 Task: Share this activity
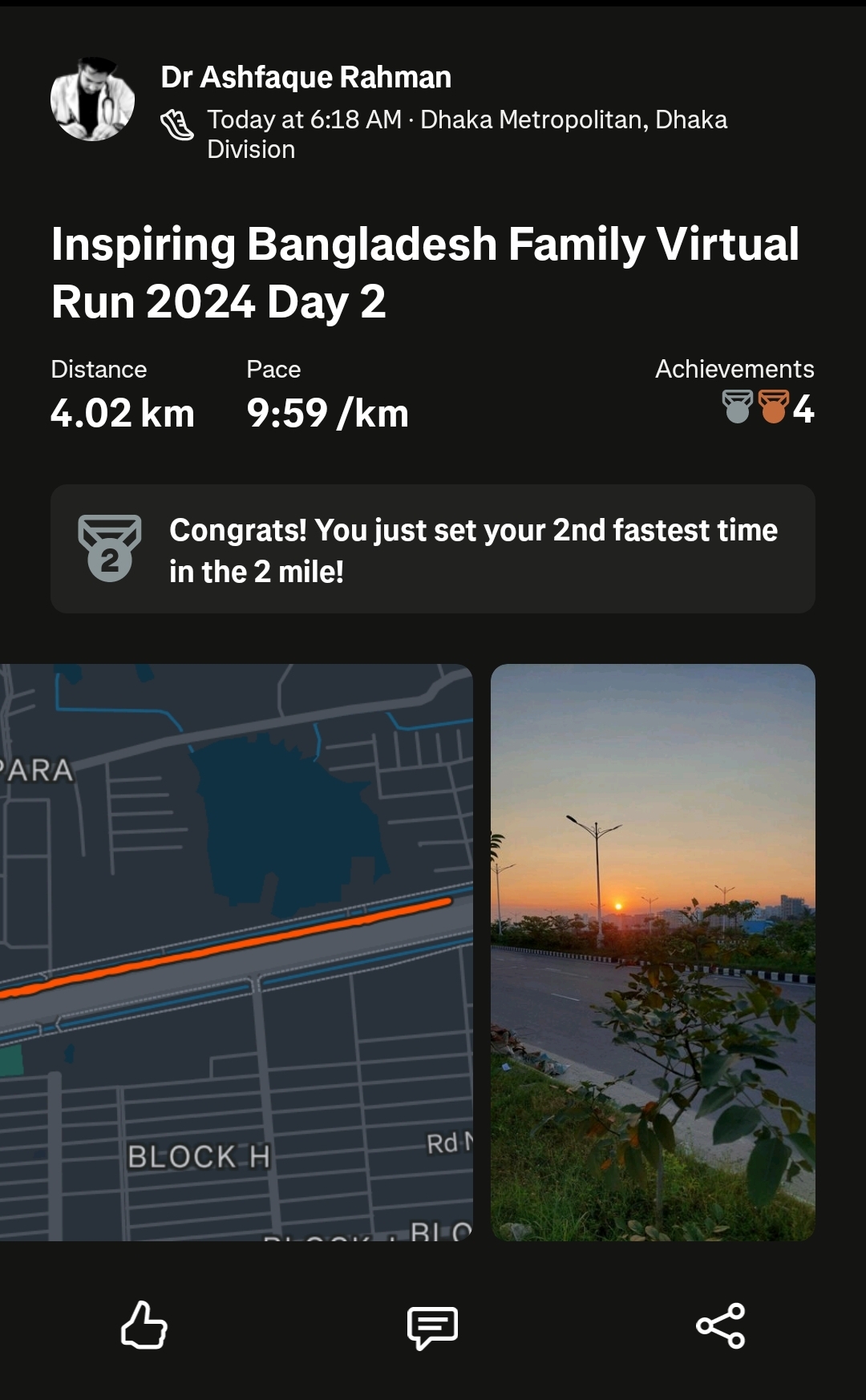pos(720,1325)
